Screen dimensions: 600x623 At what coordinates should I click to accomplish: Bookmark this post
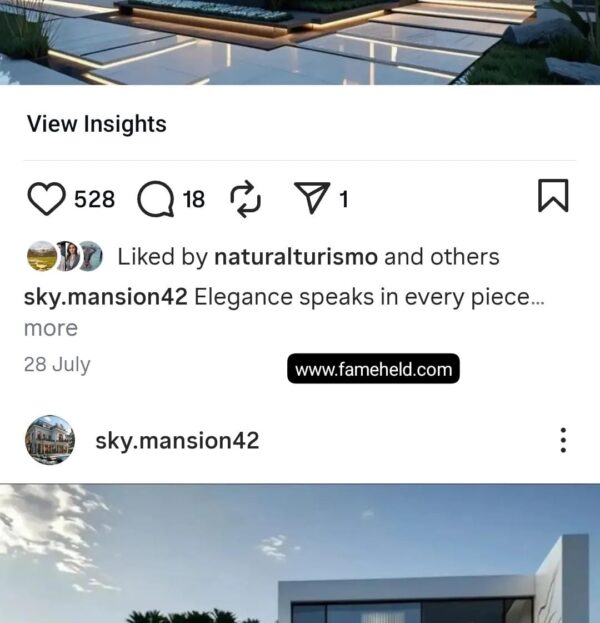click(x=553, y=196)
